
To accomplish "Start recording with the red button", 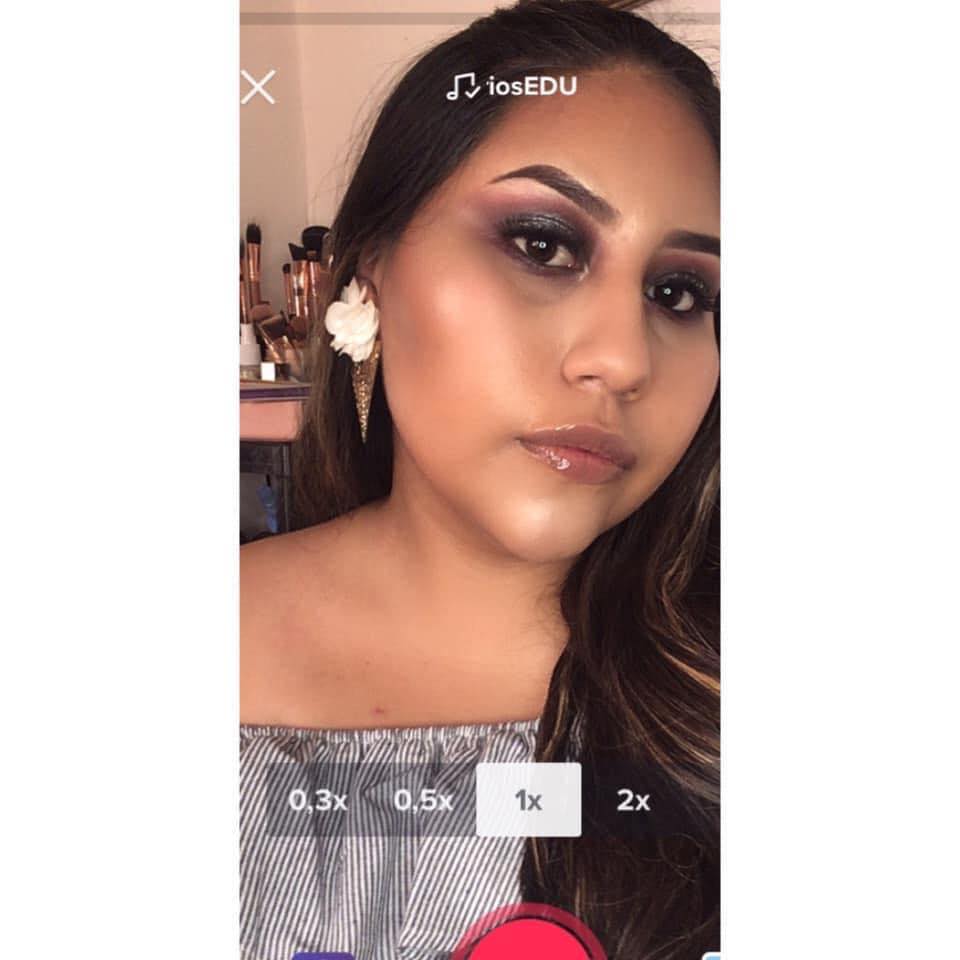I will point(528,938).
